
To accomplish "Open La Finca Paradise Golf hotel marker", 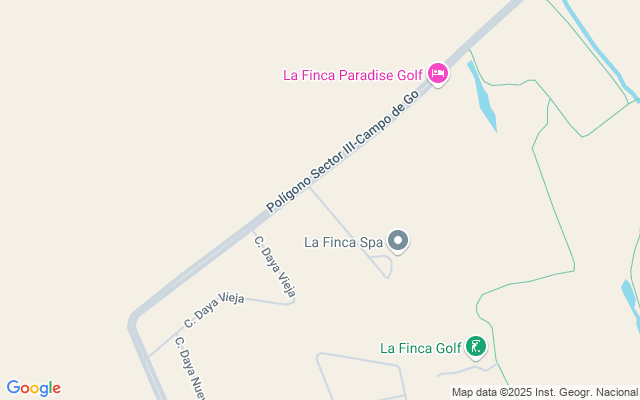I will (437, 74).
